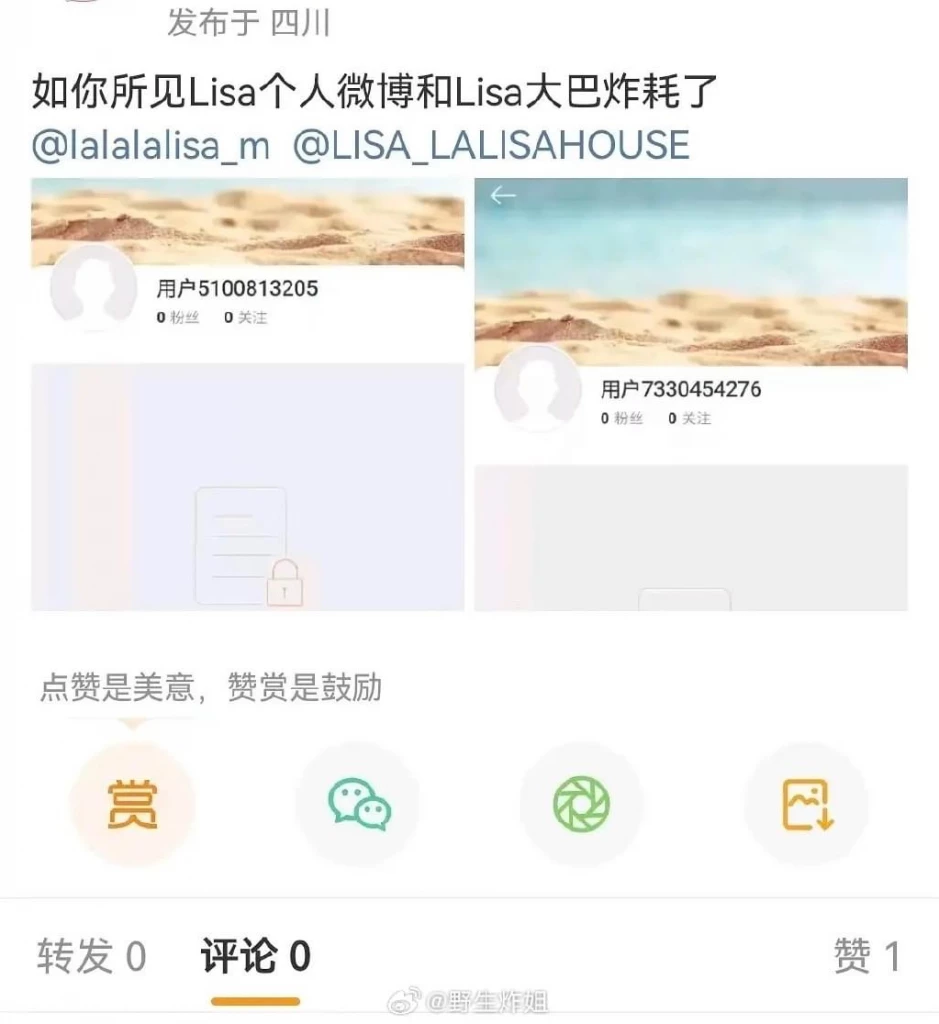Share the post to WeChat Moments
The height and width of the screenshot is (1024, 939).
click(582, 804)
